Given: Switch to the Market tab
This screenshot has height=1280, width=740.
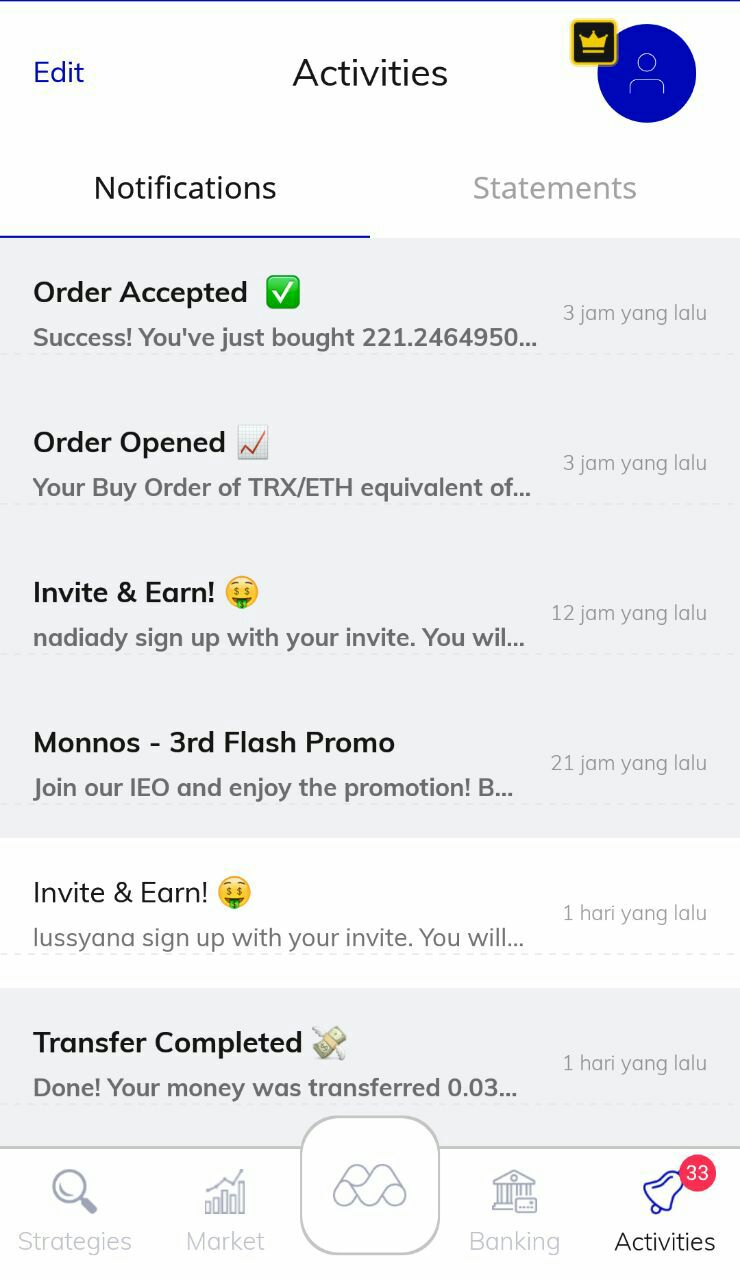Looking at the screenshot, I should pos(225,1212).
